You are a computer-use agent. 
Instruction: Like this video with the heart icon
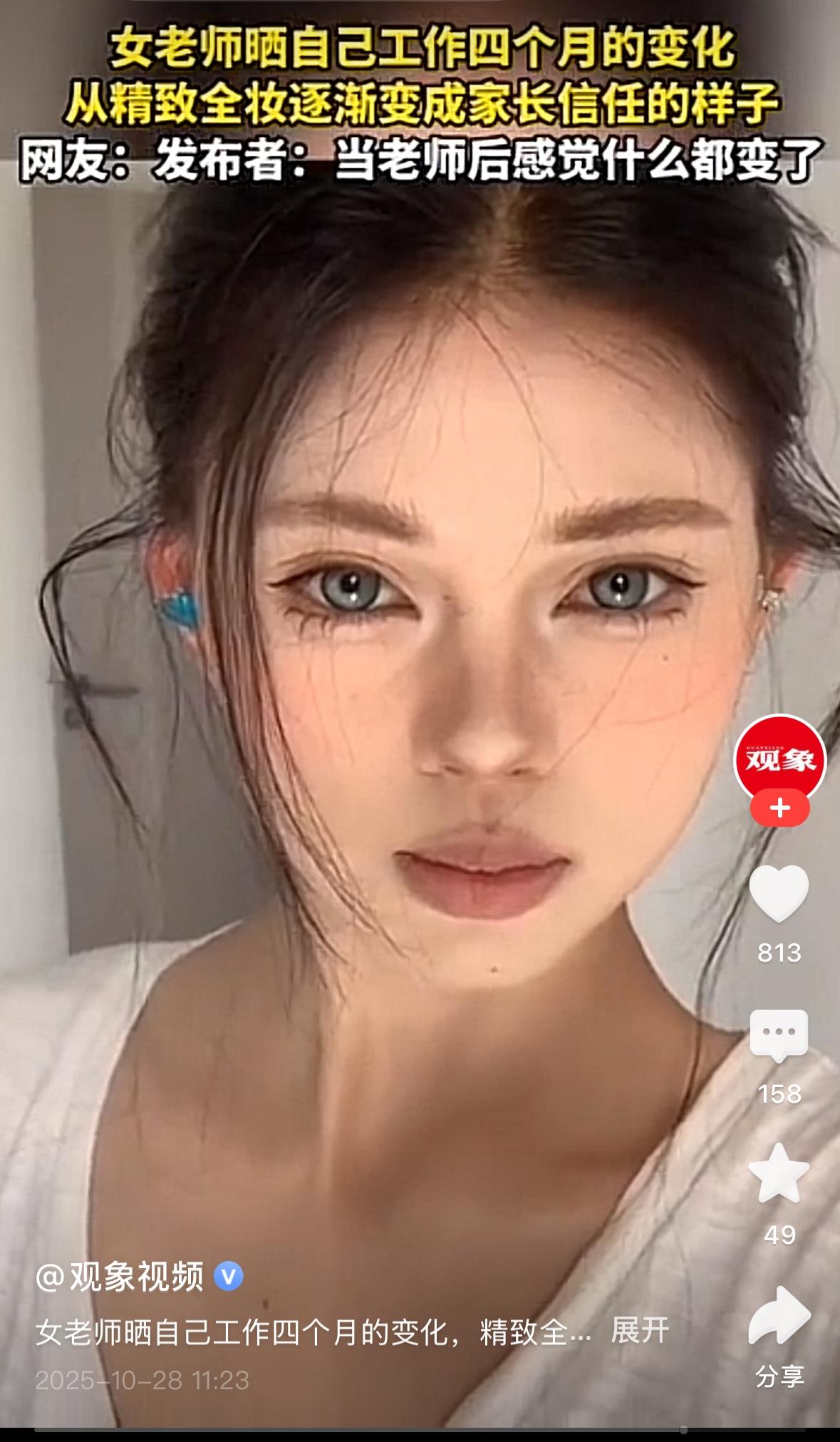click(779, 894)
